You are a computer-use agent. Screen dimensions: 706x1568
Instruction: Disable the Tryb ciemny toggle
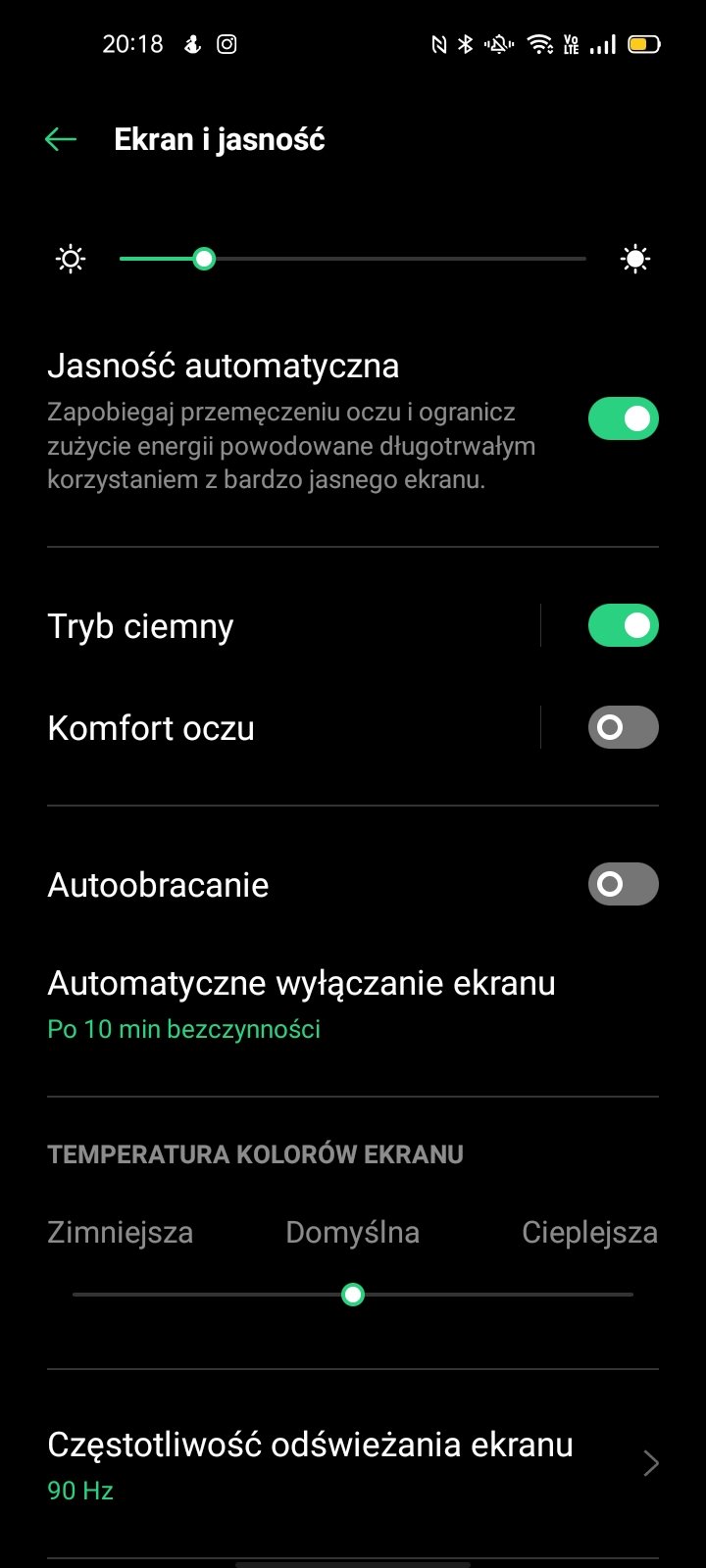(x=623, y=625)
